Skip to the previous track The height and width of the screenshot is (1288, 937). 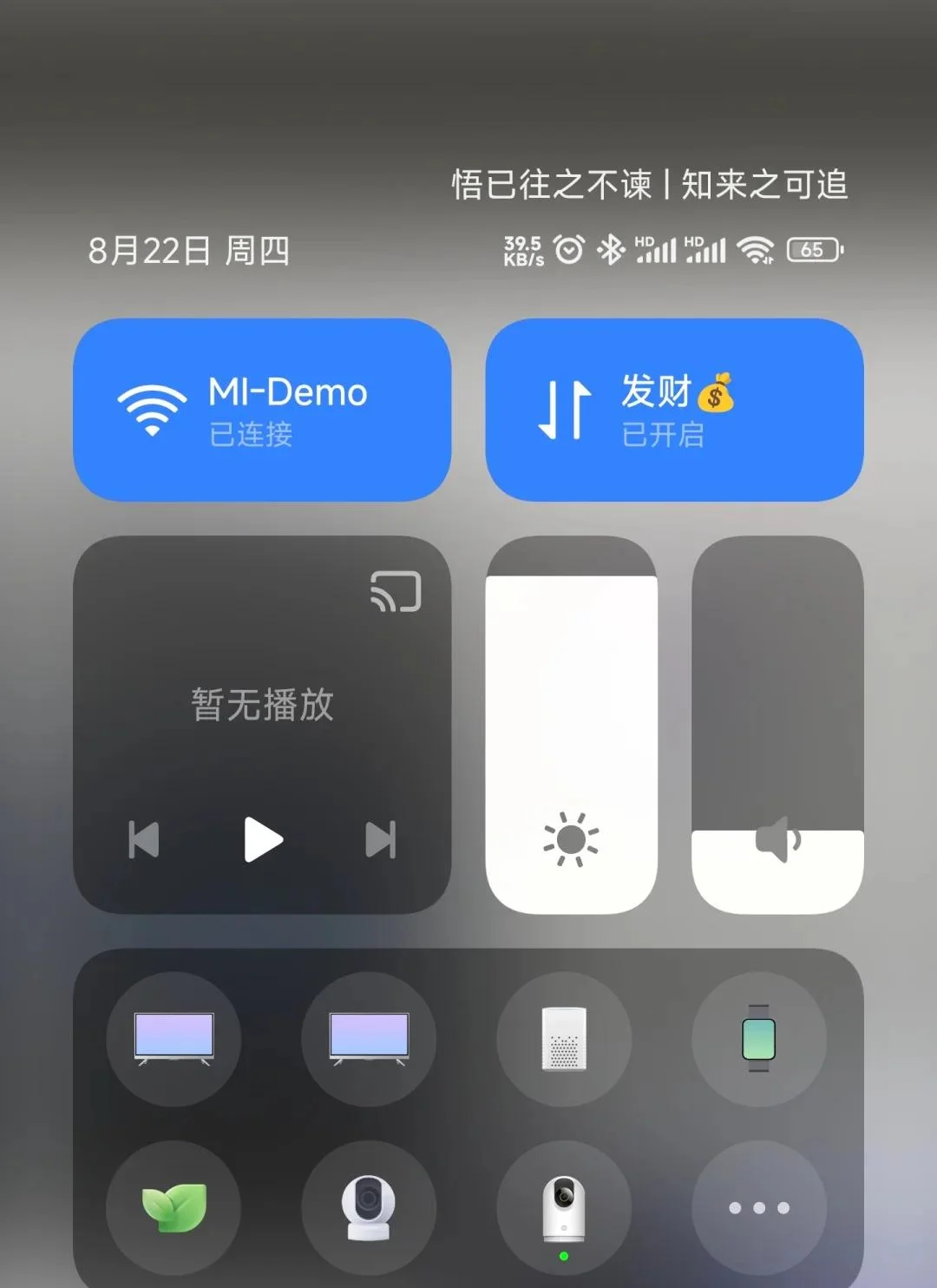click(144, 839)
